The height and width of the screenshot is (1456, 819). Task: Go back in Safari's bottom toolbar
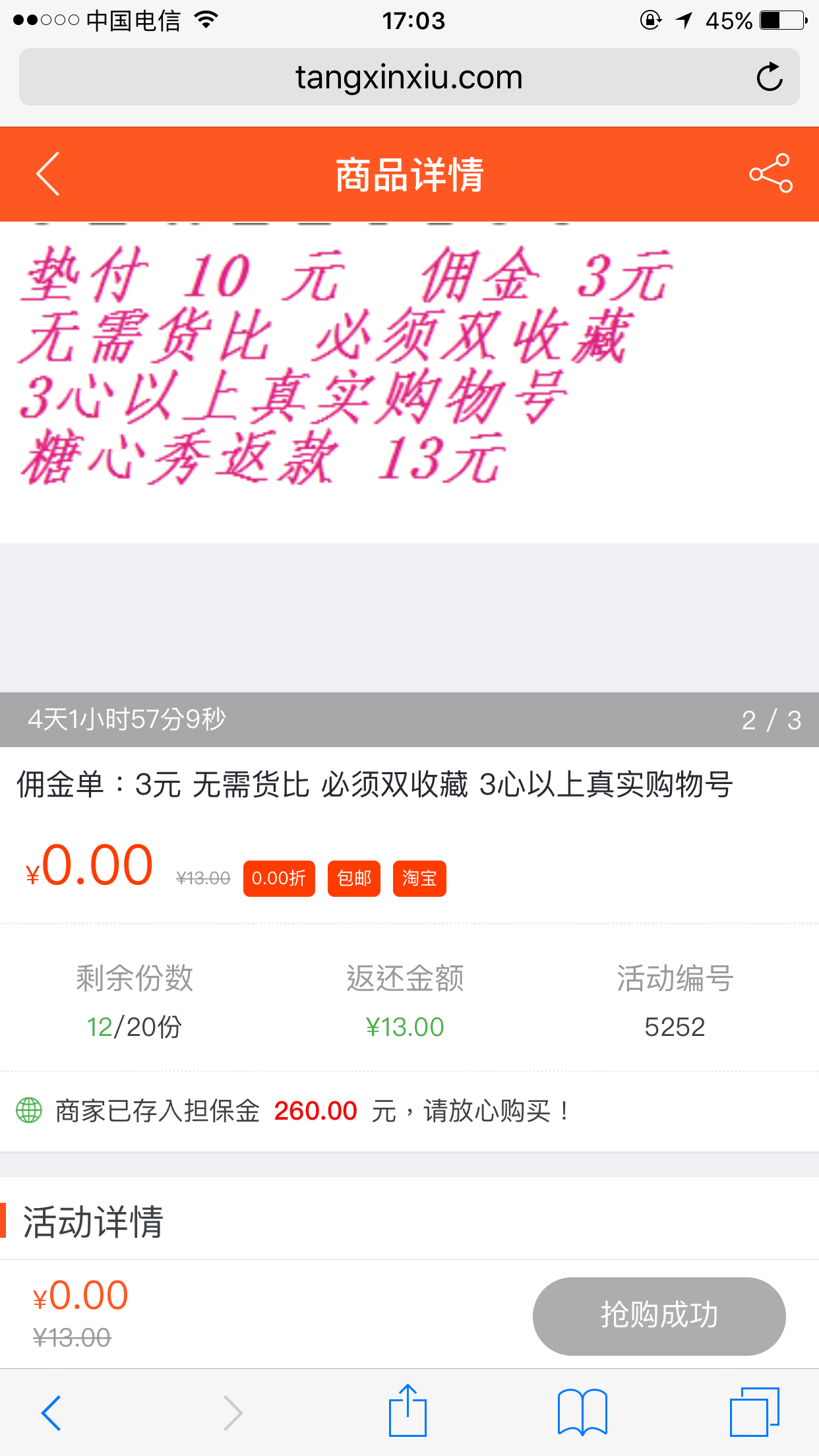tap(51, 1412)
